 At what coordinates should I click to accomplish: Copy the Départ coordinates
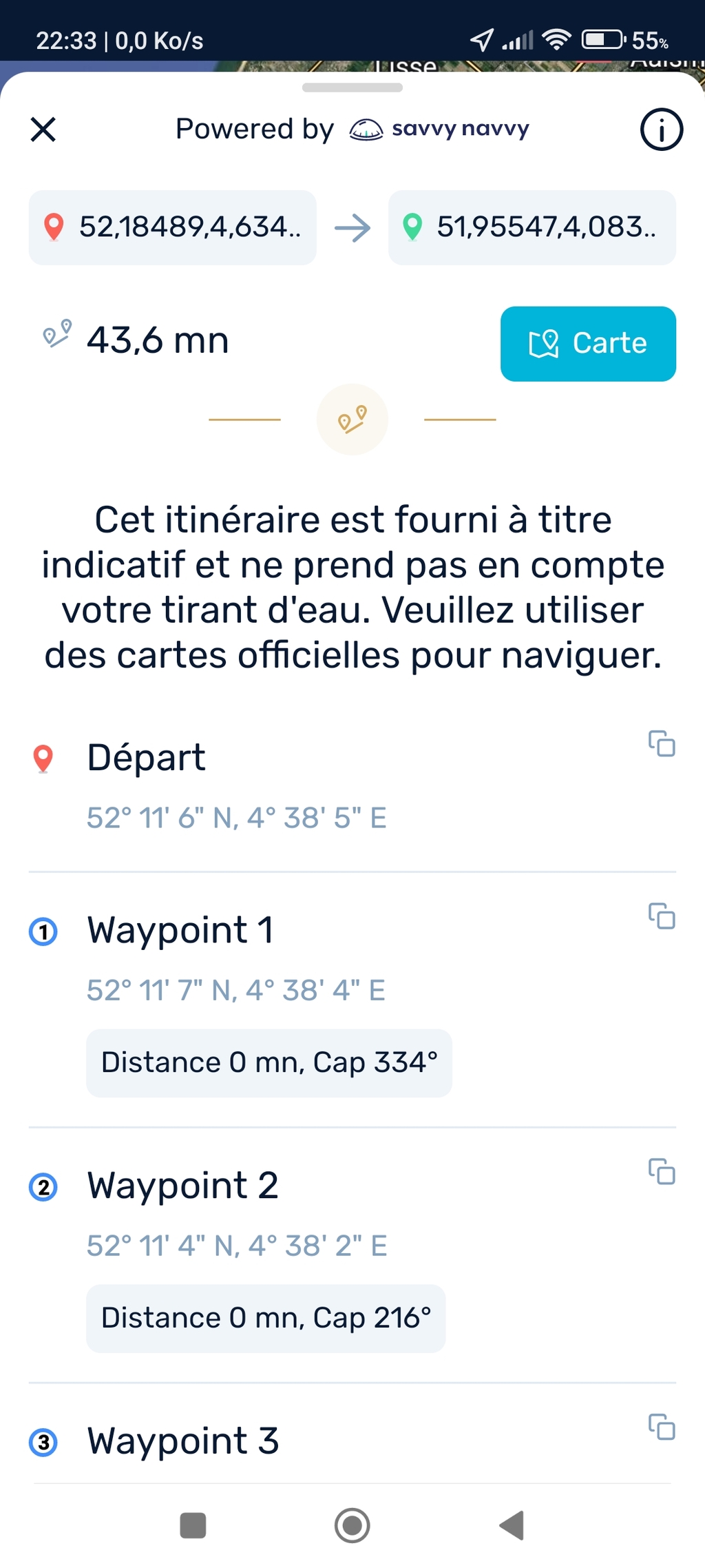662,743
